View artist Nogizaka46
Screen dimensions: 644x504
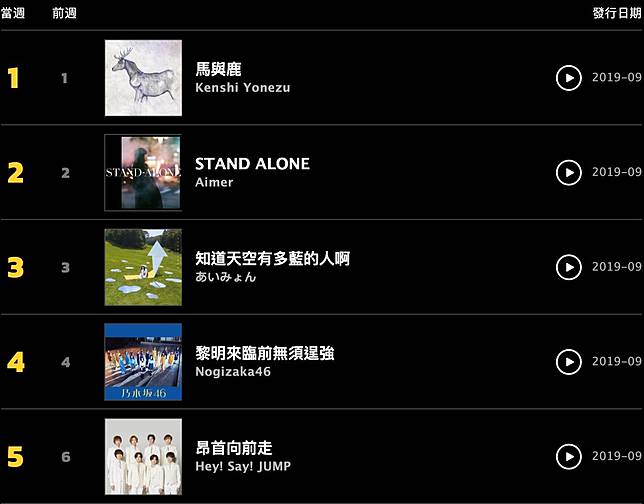pos(232,372)
